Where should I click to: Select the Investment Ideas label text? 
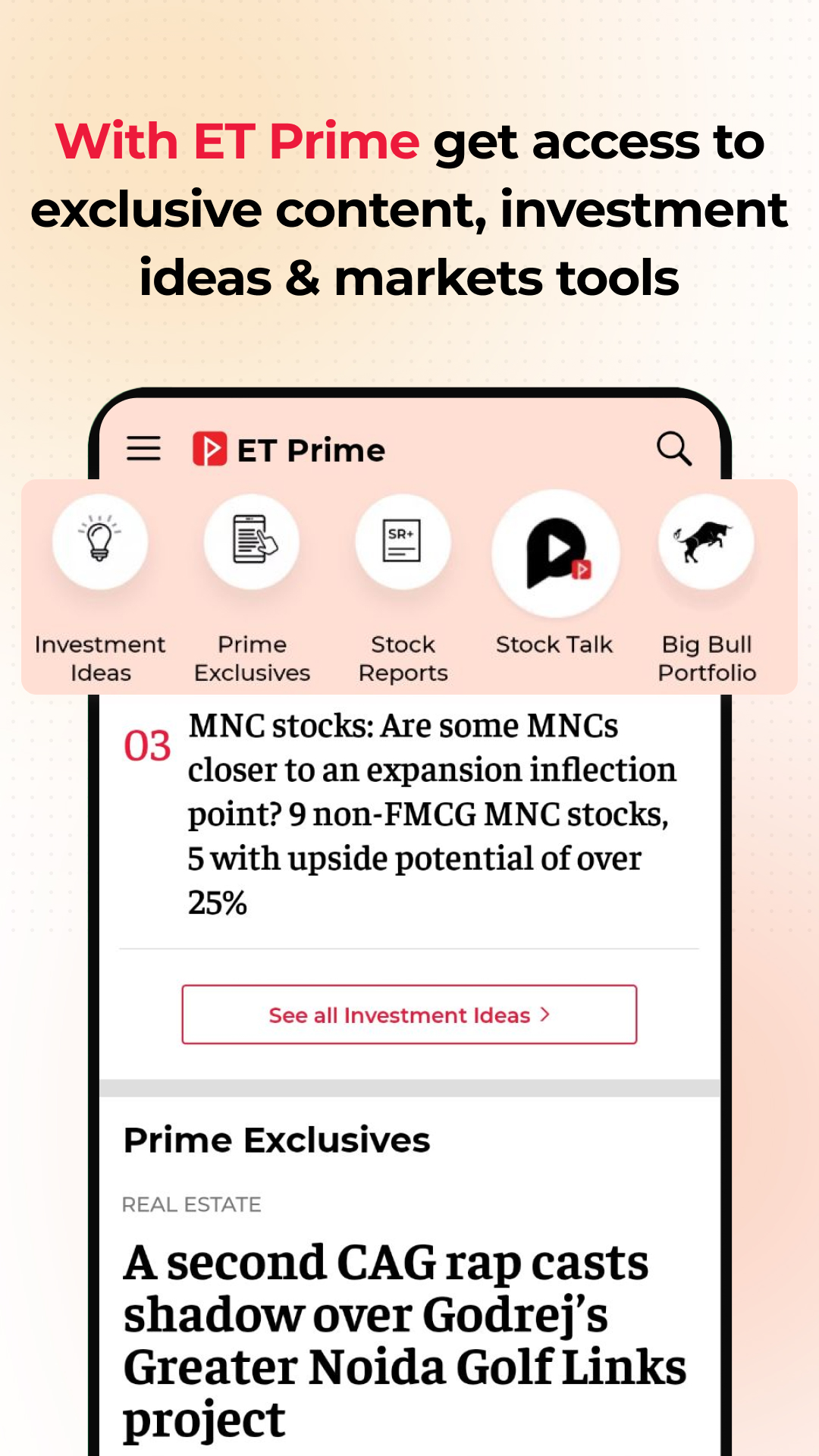(101, 658)
